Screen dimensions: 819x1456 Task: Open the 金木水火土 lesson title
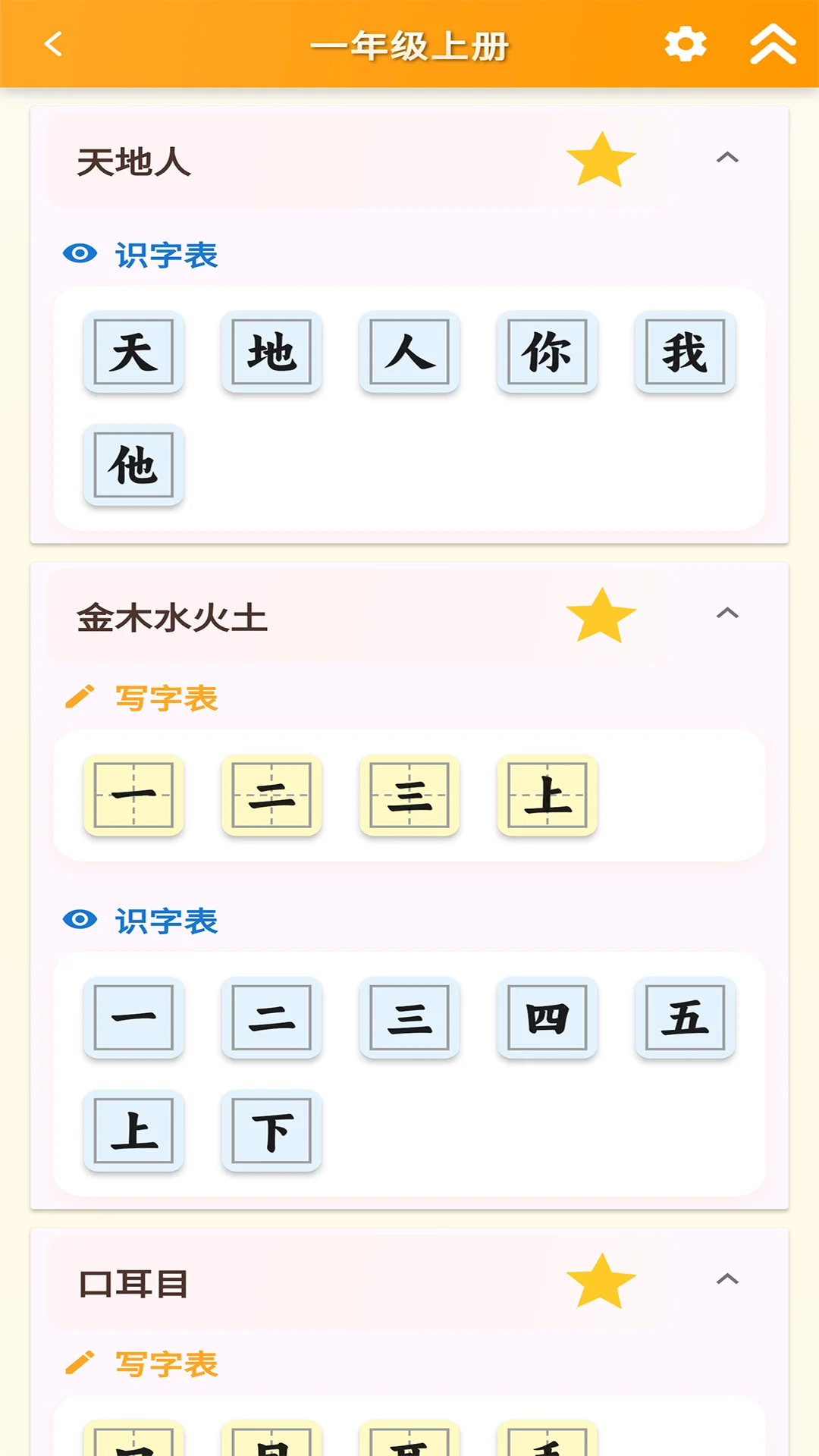(170, 619)
